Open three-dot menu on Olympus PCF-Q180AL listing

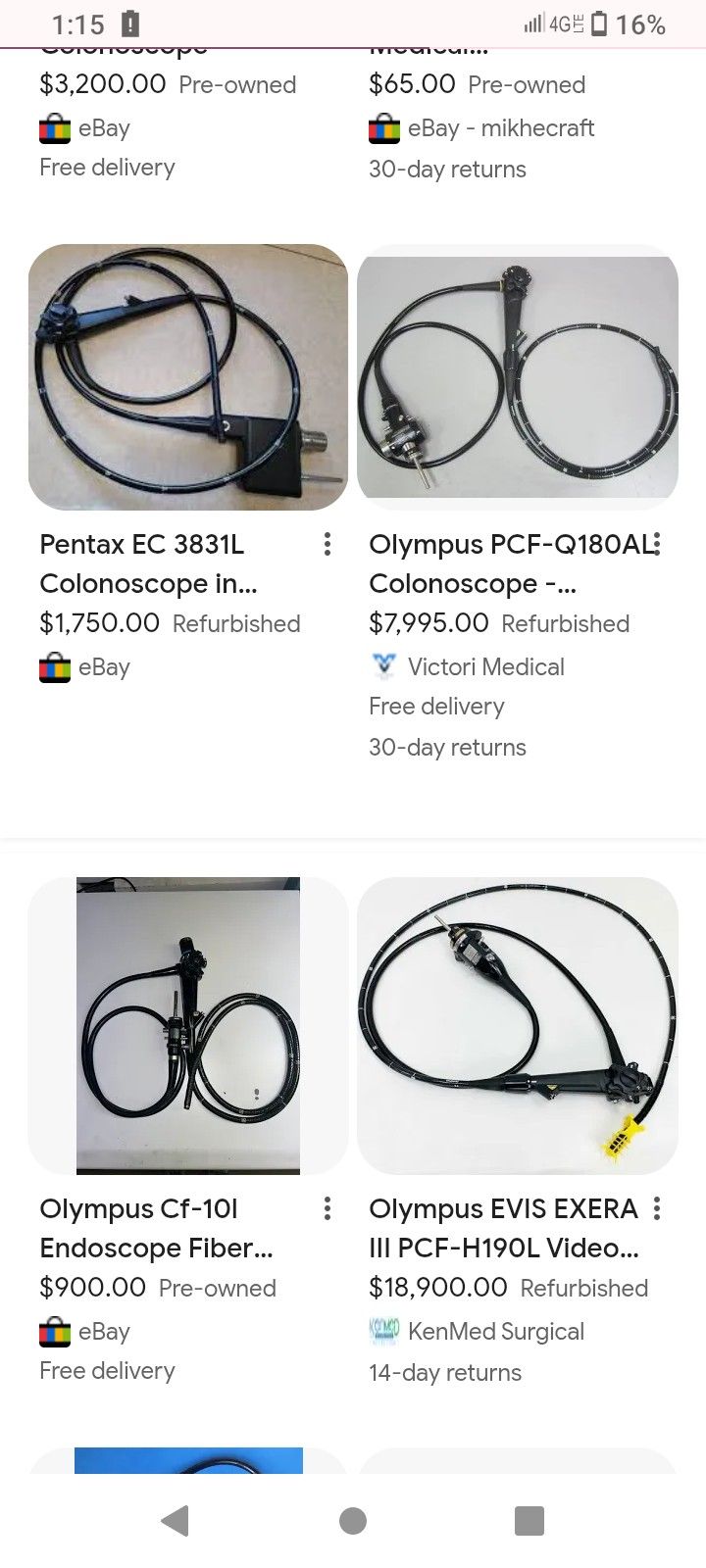[656, 544]
